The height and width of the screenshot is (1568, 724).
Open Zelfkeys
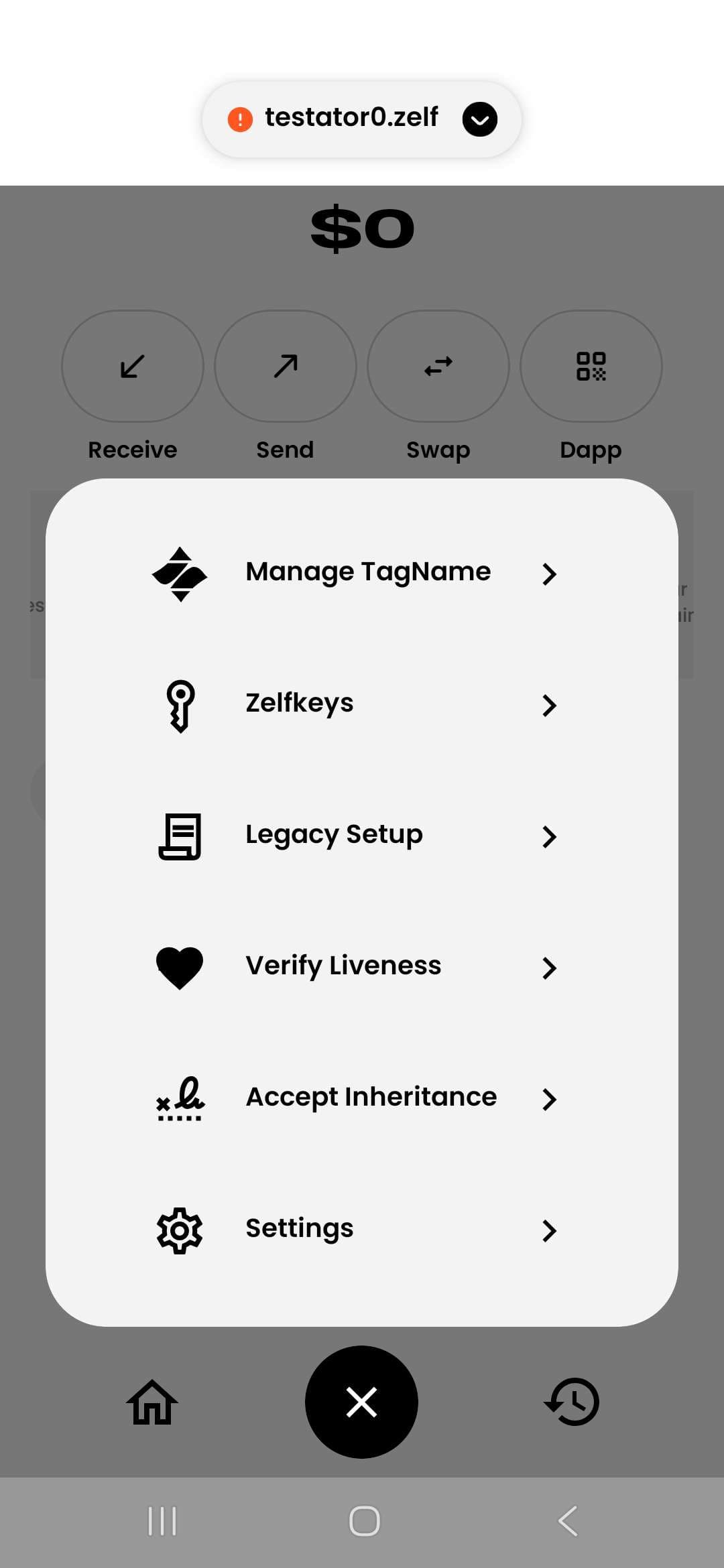pyautogui.click(x=300, y=703)
